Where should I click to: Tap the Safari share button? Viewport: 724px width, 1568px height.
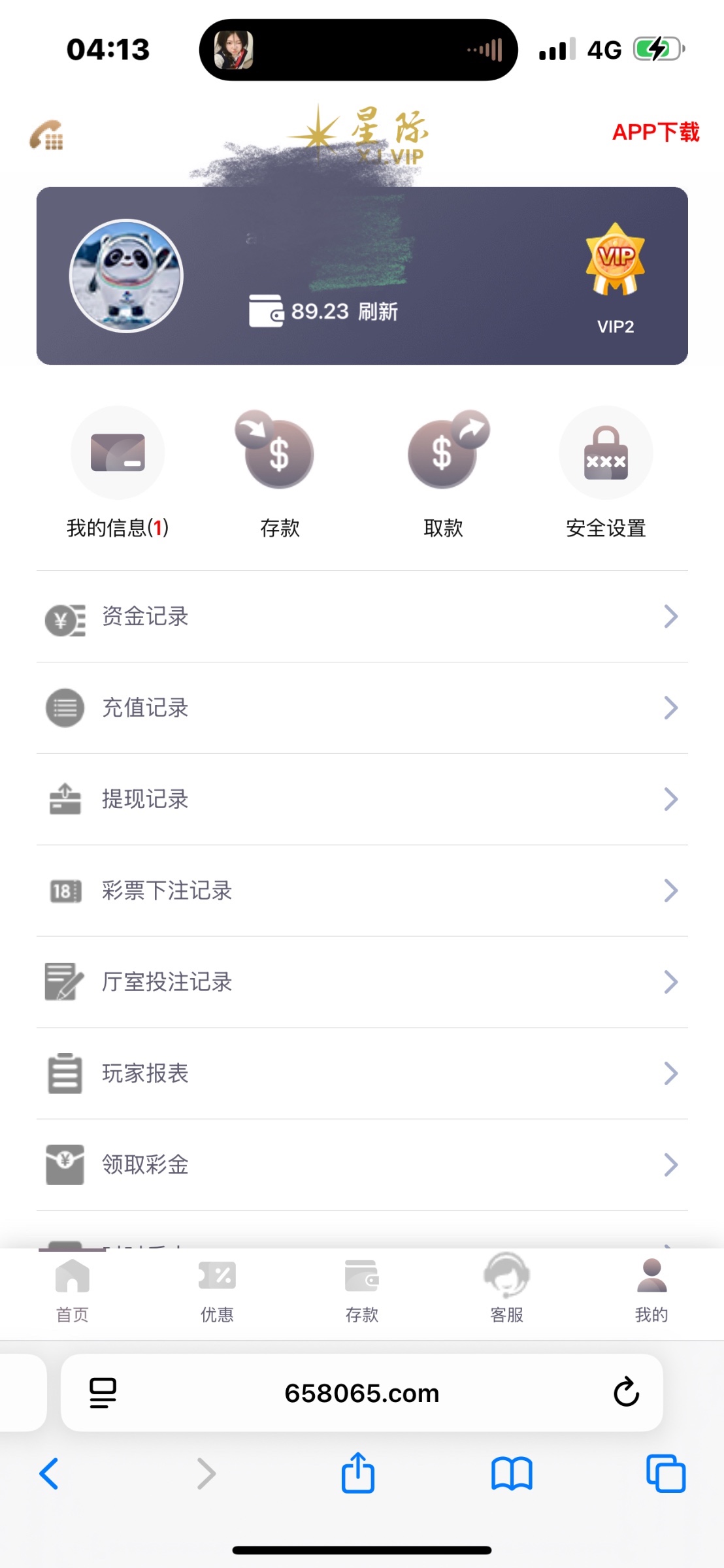358,1474
